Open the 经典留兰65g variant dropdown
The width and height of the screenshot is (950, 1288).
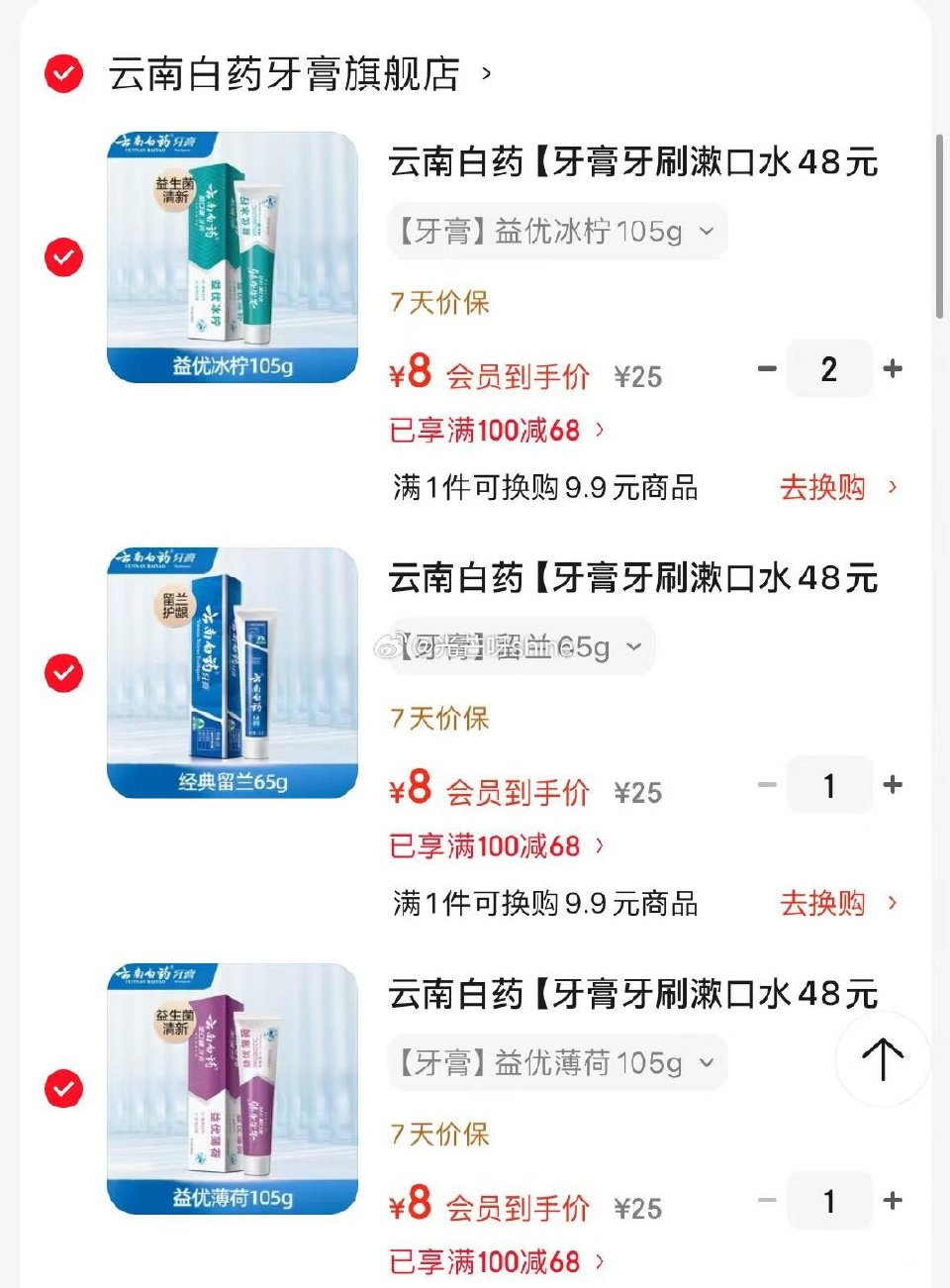522,646
